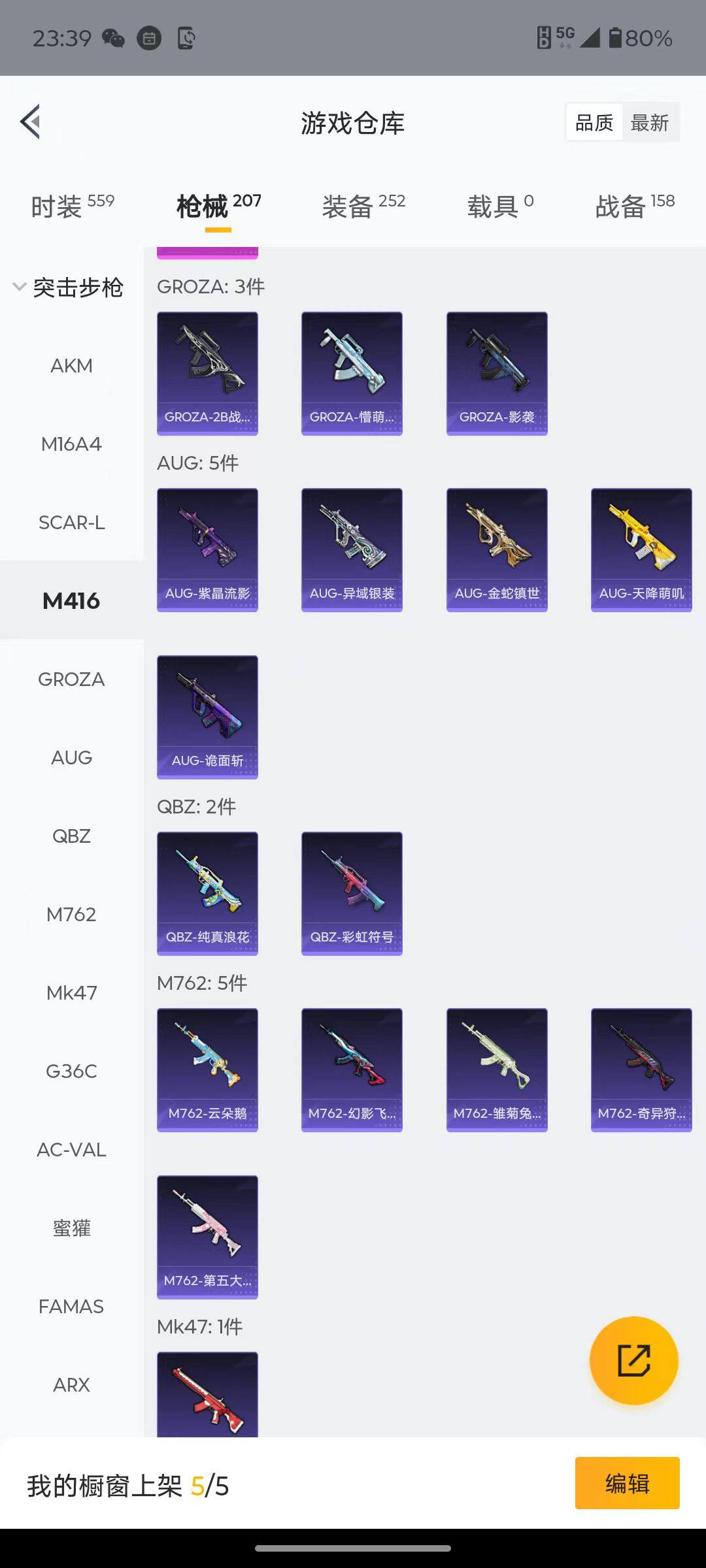Switch to the 时装 tab
Viewport: 706px width, 1568px height.
[72, 206]
